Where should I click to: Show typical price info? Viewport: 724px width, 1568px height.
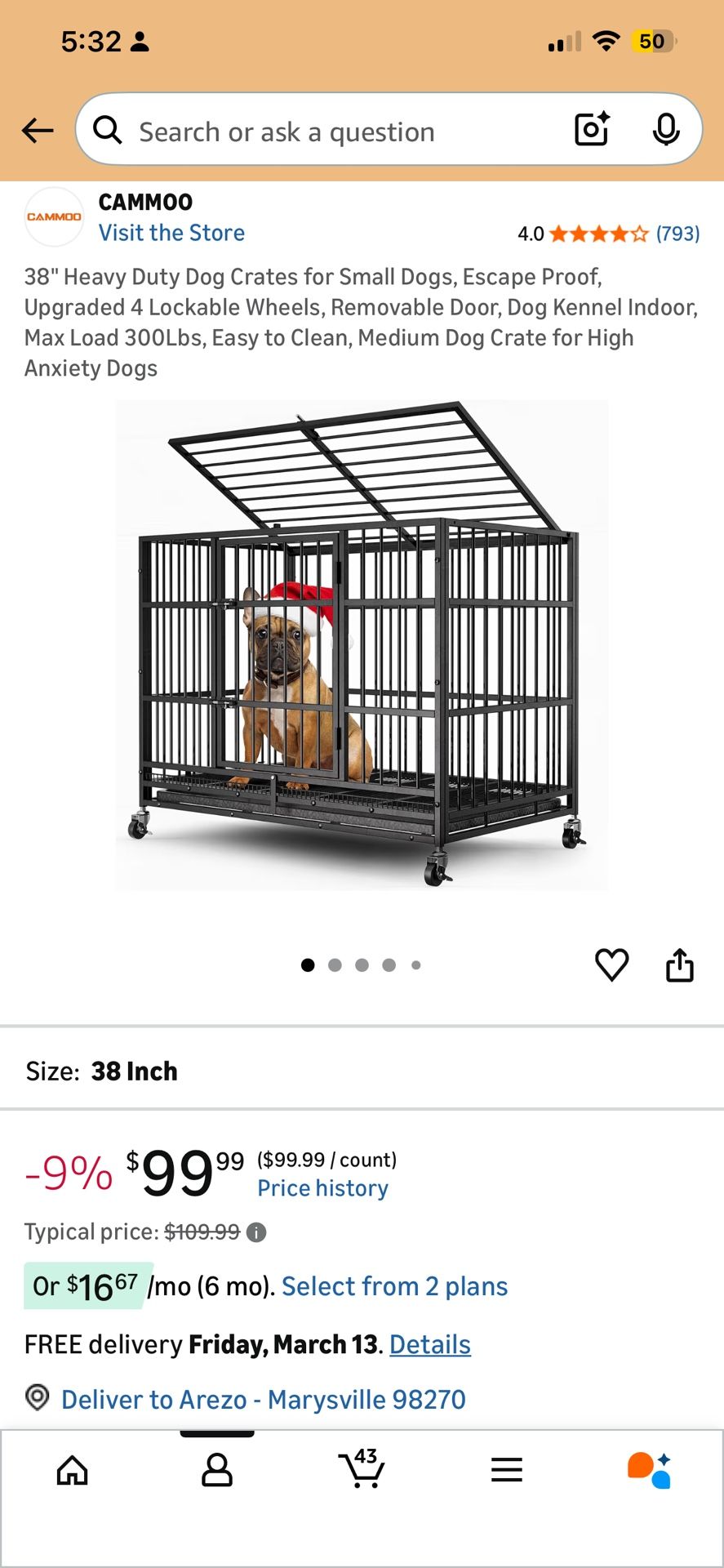coord(256,1232)
